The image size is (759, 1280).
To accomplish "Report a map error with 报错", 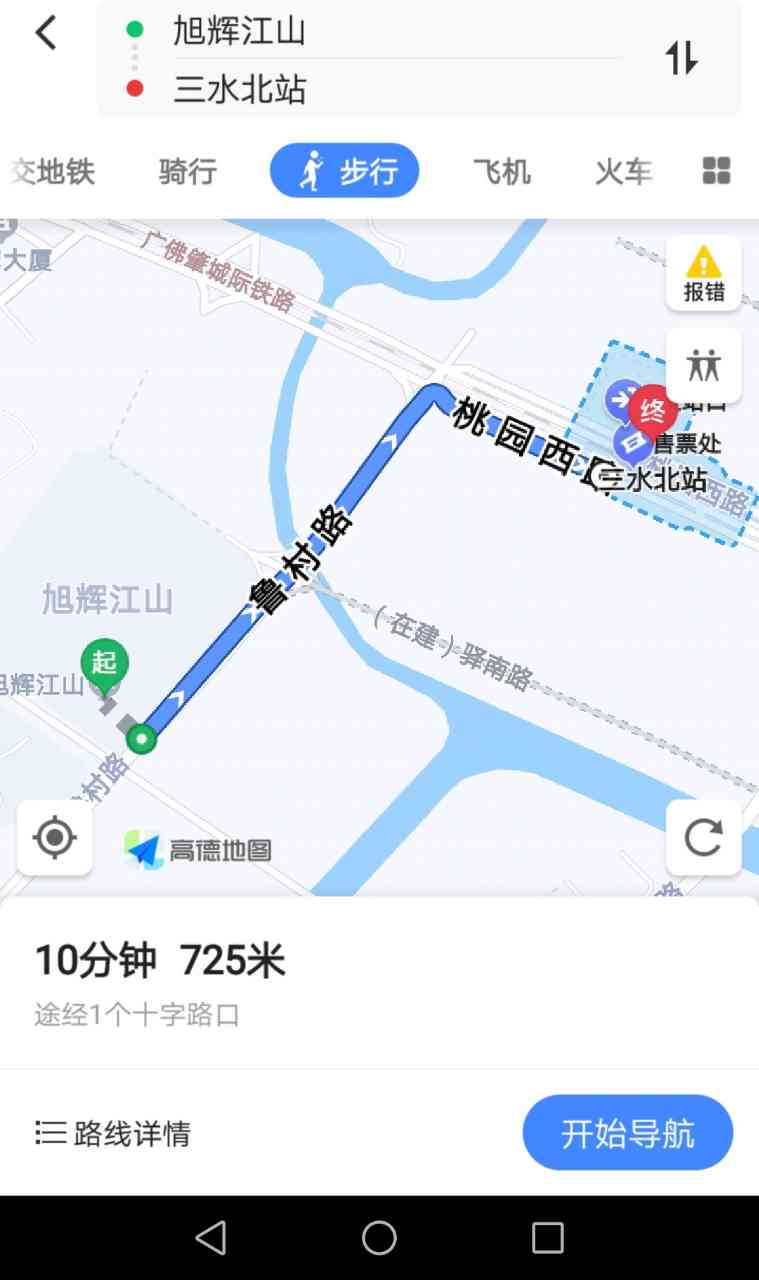I will click(703, 273).
